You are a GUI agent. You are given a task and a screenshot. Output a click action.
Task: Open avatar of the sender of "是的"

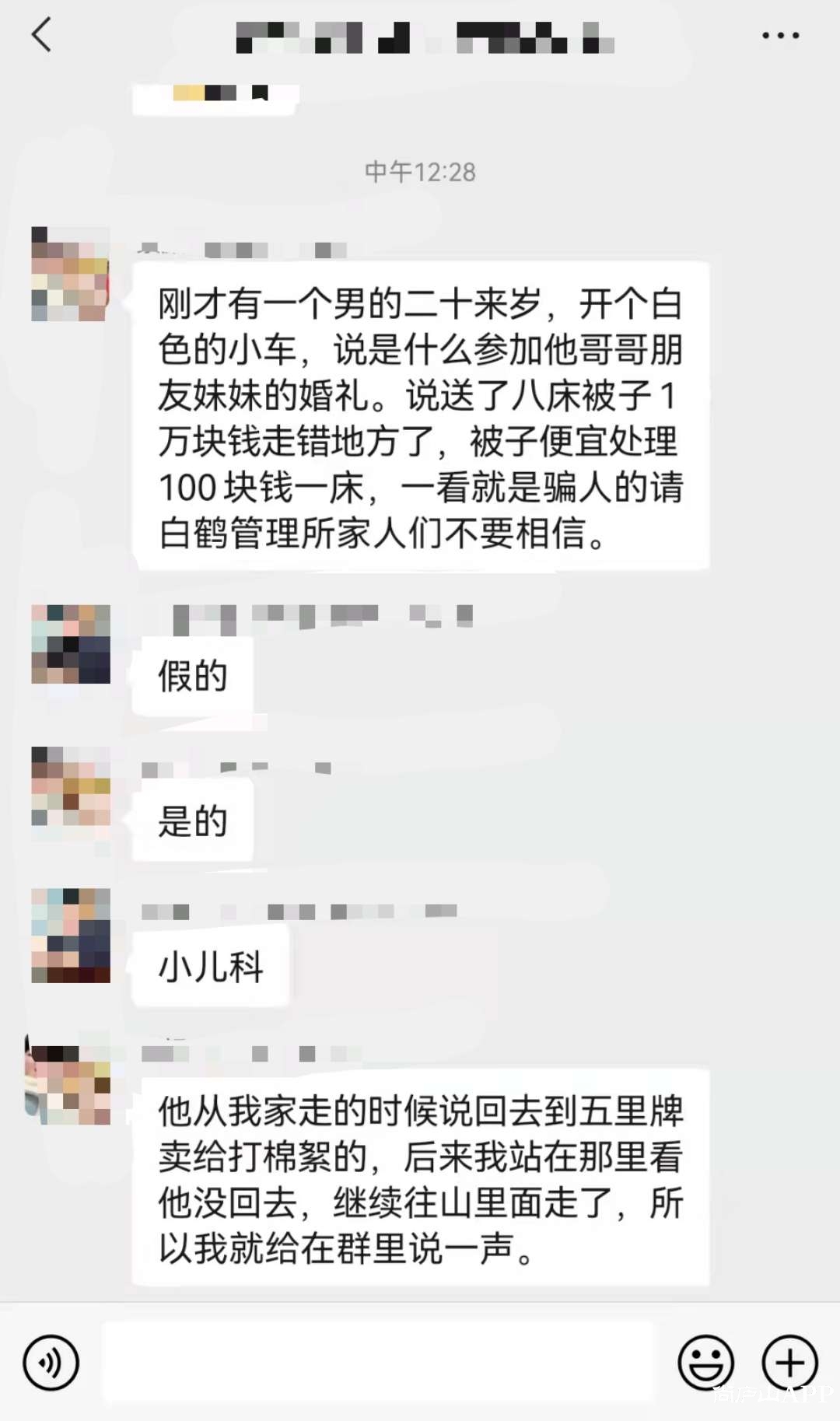(70, 786)
